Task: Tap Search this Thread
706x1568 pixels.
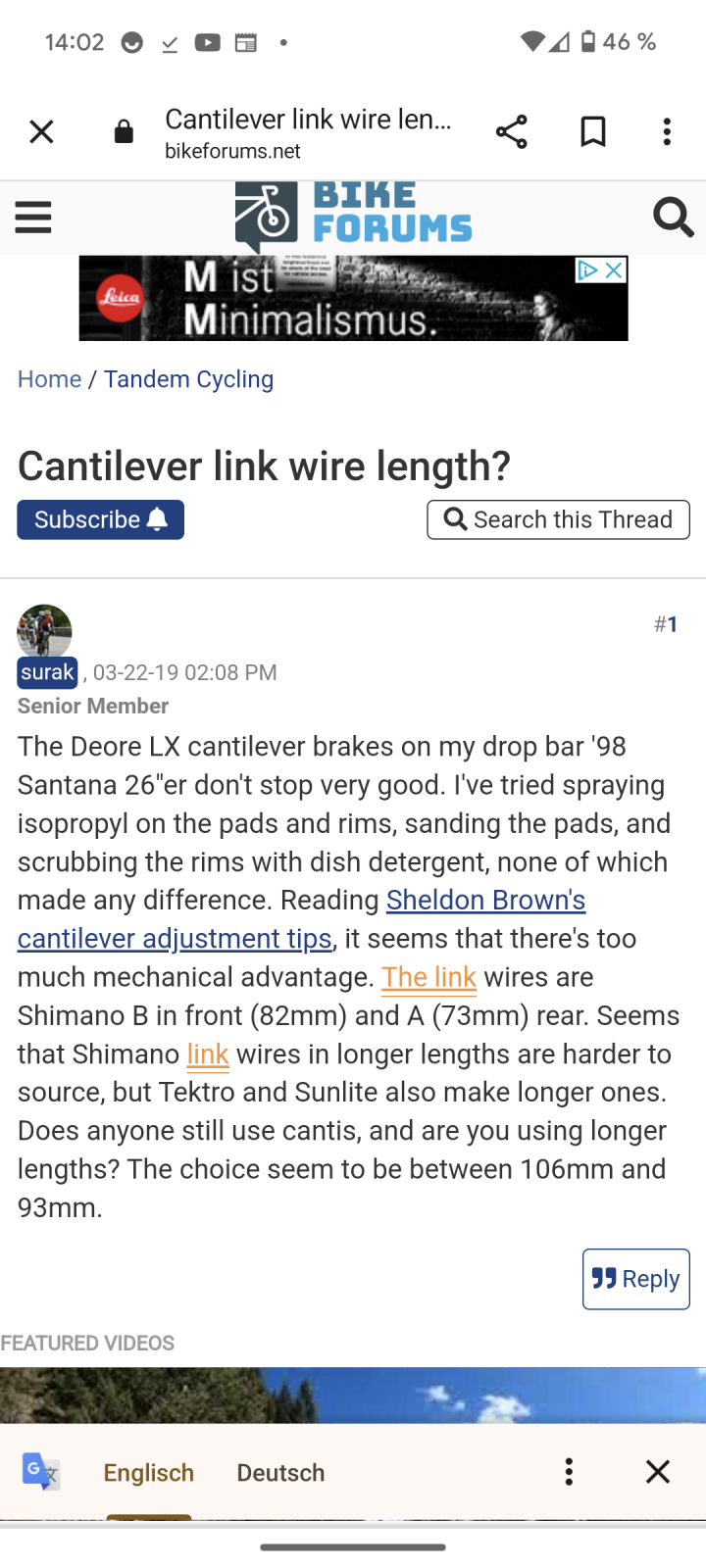Action: (558, 519)
